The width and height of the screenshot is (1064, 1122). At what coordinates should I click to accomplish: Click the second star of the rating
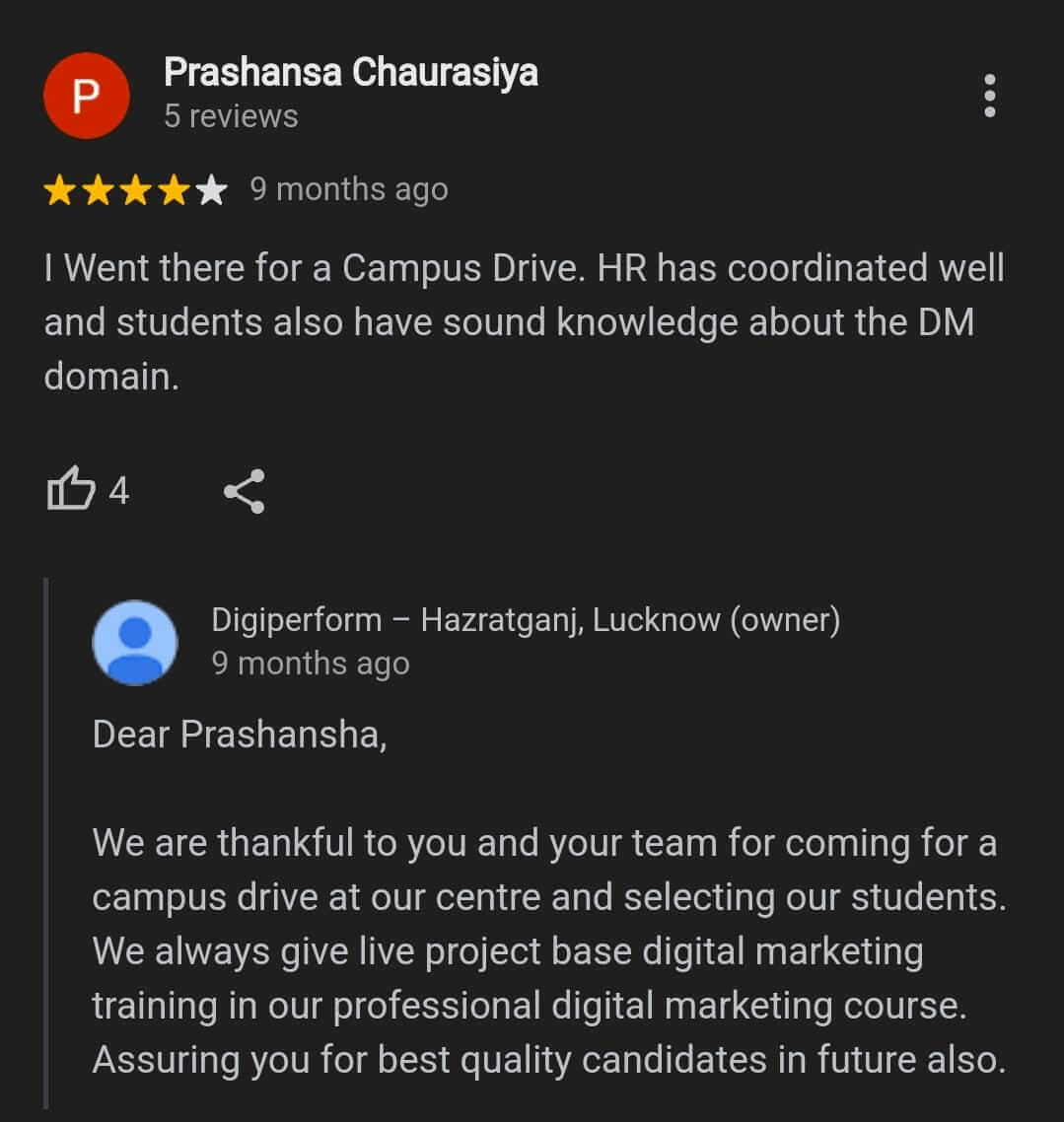tap(99, 188)
